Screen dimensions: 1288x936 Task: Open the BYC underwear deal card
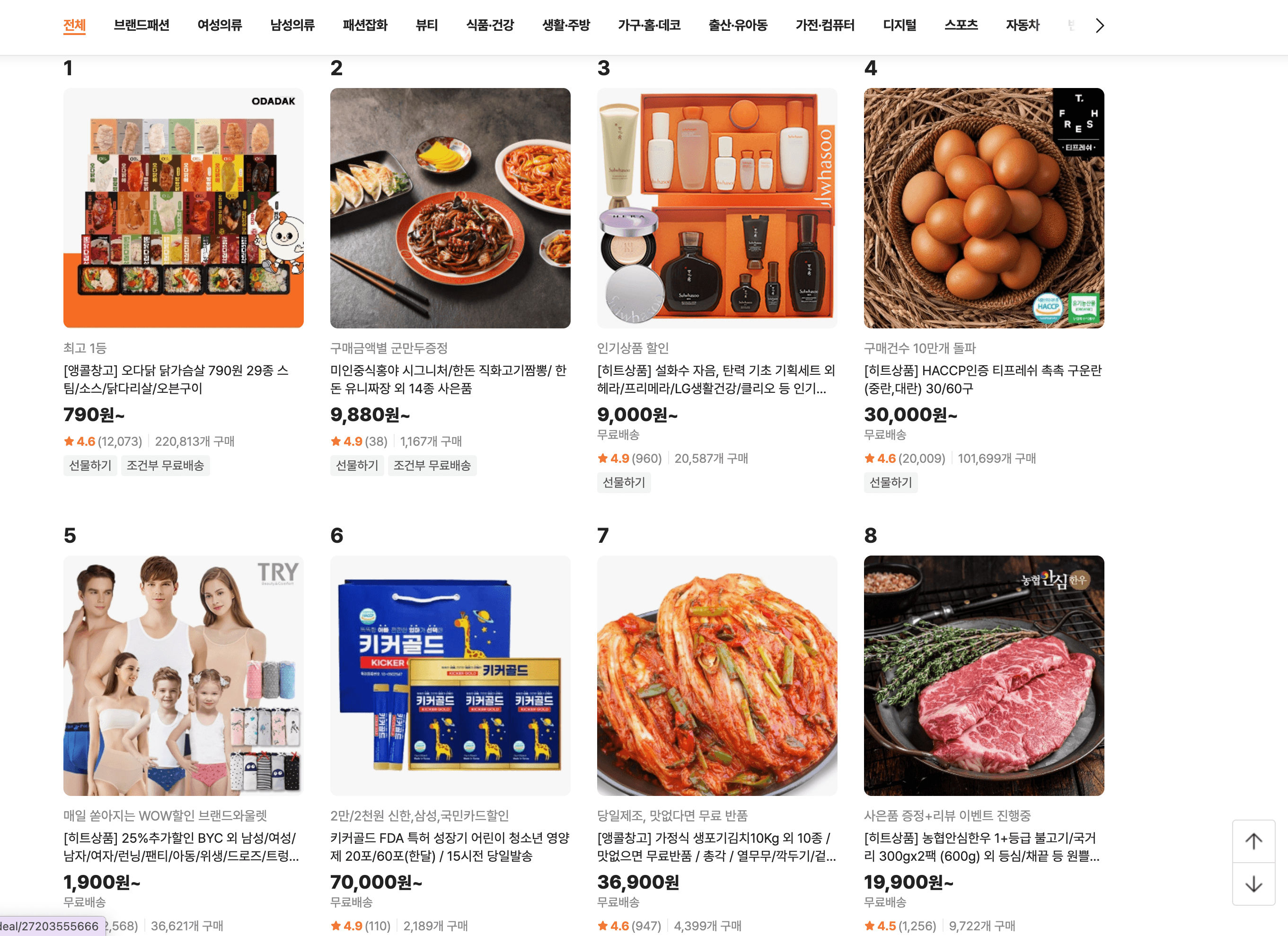[x=183, y=675]
